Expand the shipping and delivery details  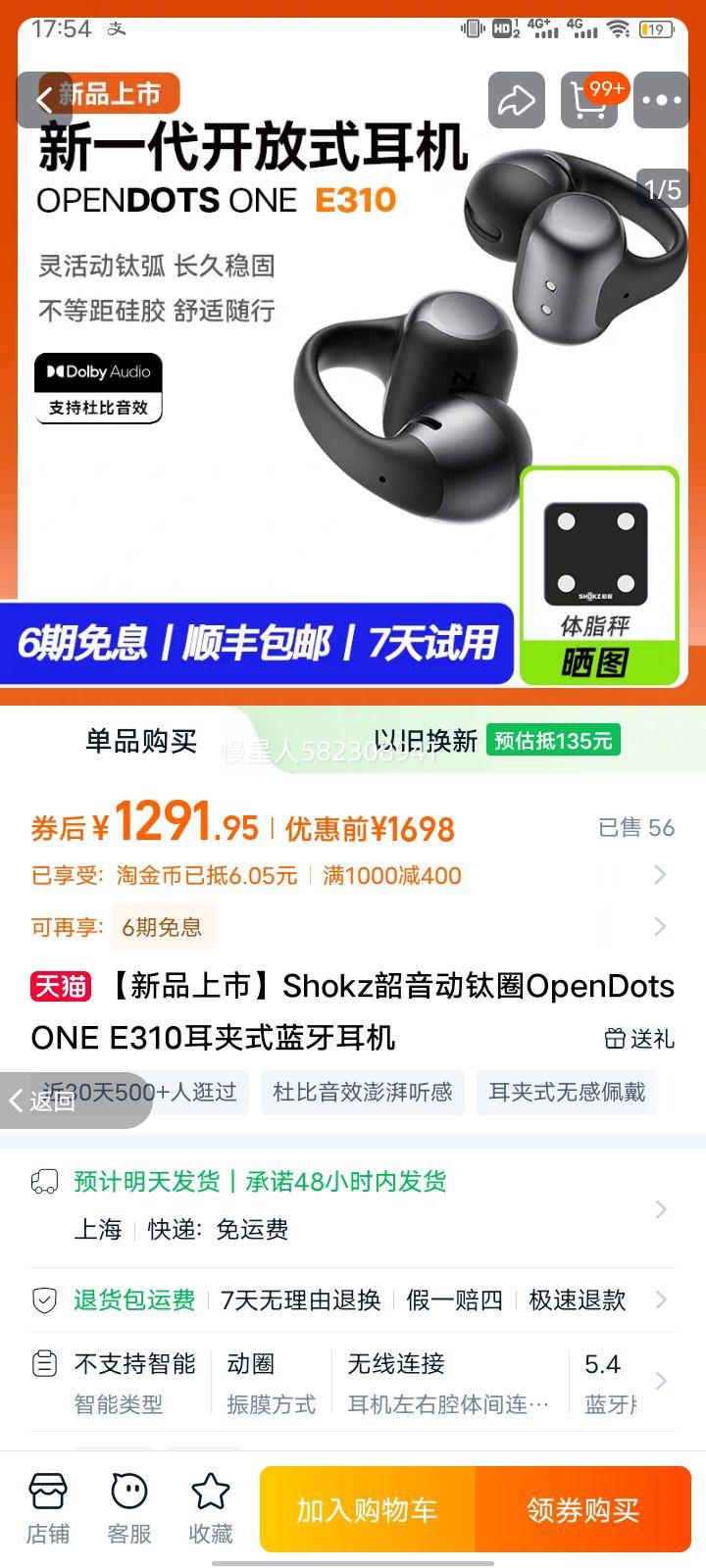(658, 1208)
